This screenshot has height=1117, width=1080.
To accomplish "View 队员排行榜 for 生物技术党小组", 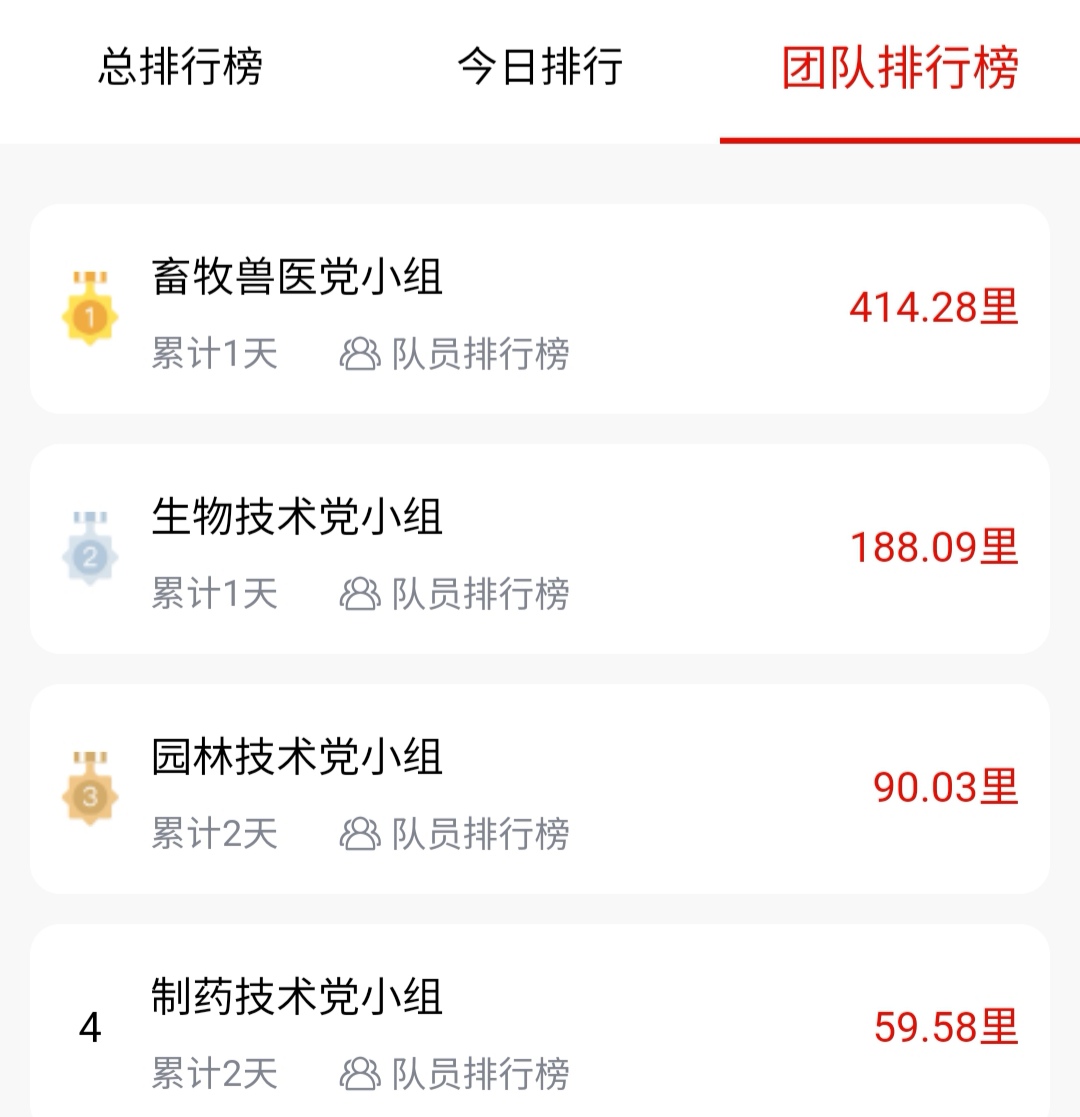I will [456, 594].
